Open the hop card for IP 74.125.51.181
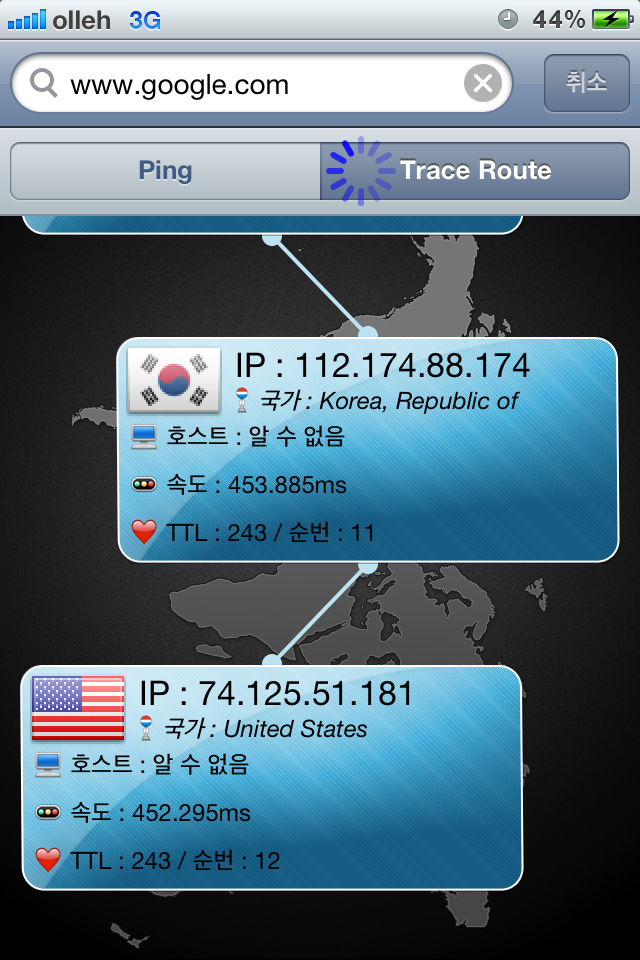This screenshot has width=640, height=960. tap(272, 777)
